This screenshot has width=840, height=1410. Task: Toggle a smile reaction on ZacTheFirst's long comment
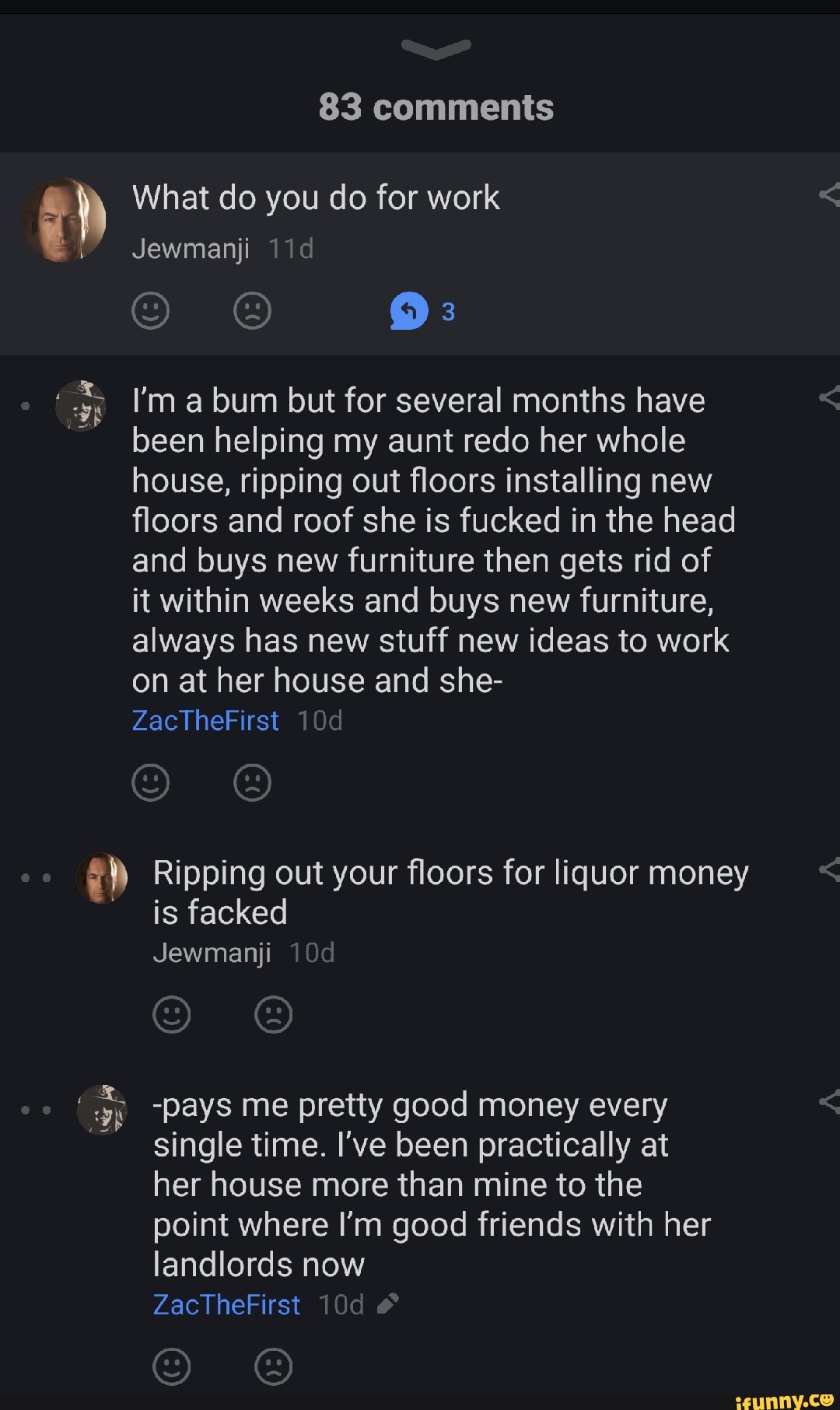[x=150, y=783]
